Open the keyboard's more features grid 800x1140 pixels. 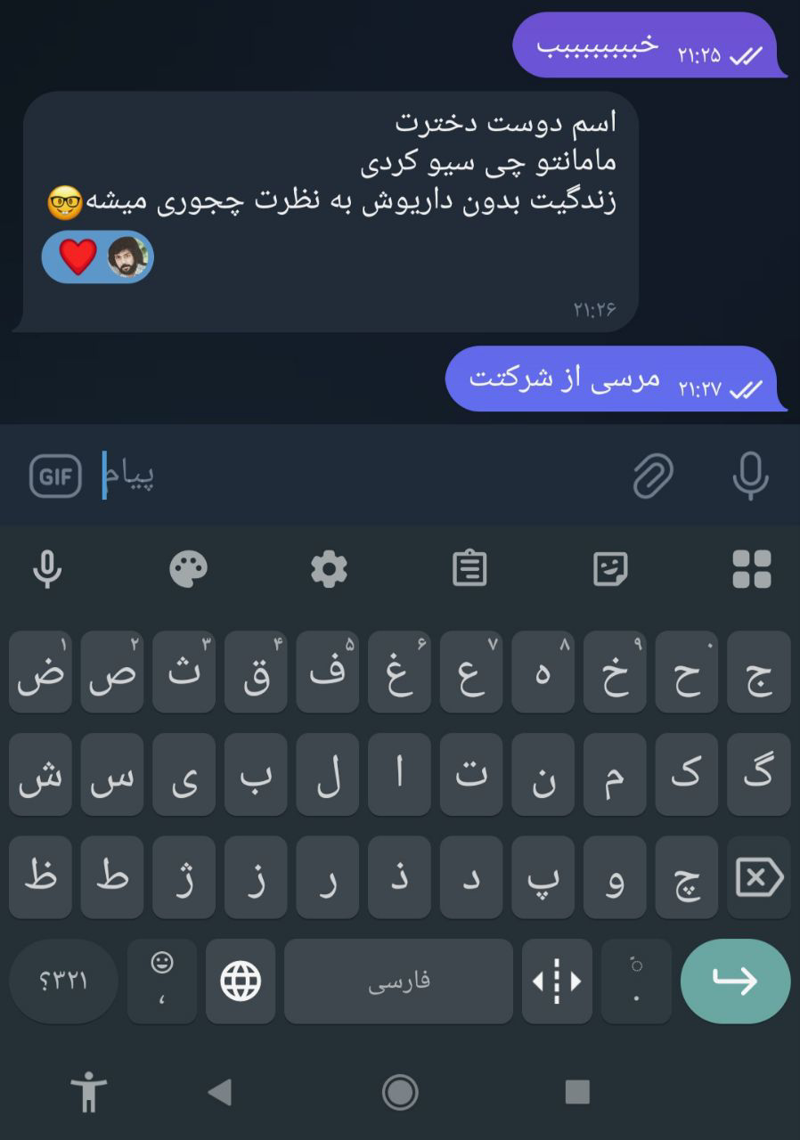(x=751, y=570)
